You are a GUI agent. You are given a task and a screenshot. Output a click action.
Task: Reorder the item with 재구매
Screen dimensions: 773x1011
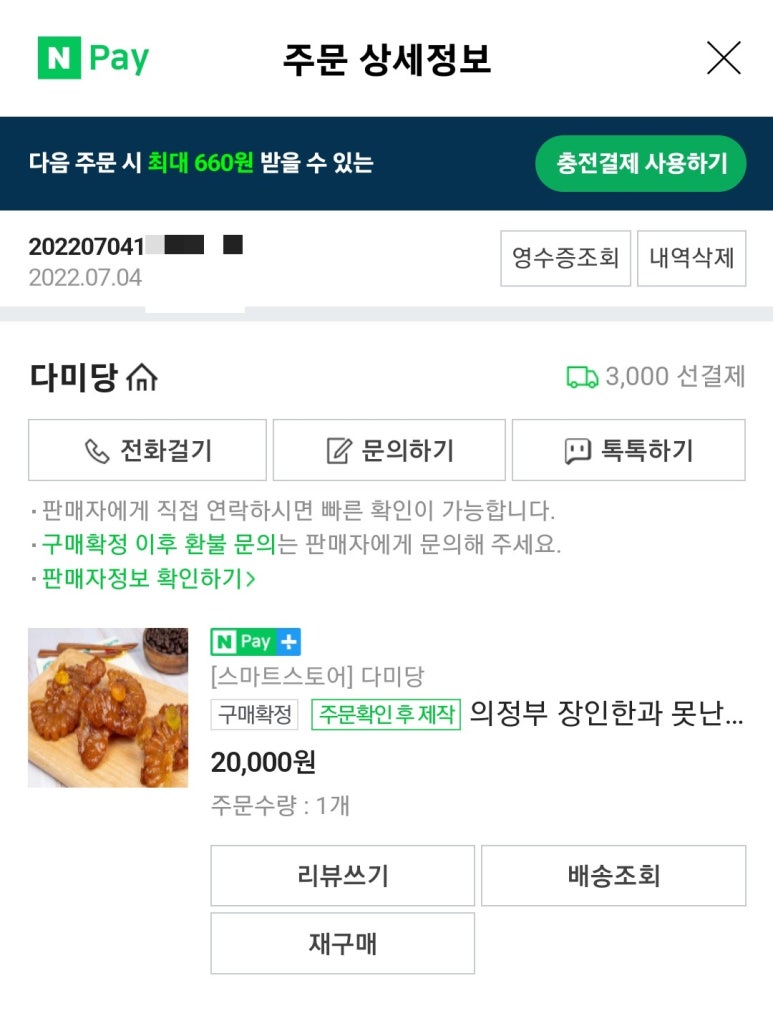(x=342, y=943)
